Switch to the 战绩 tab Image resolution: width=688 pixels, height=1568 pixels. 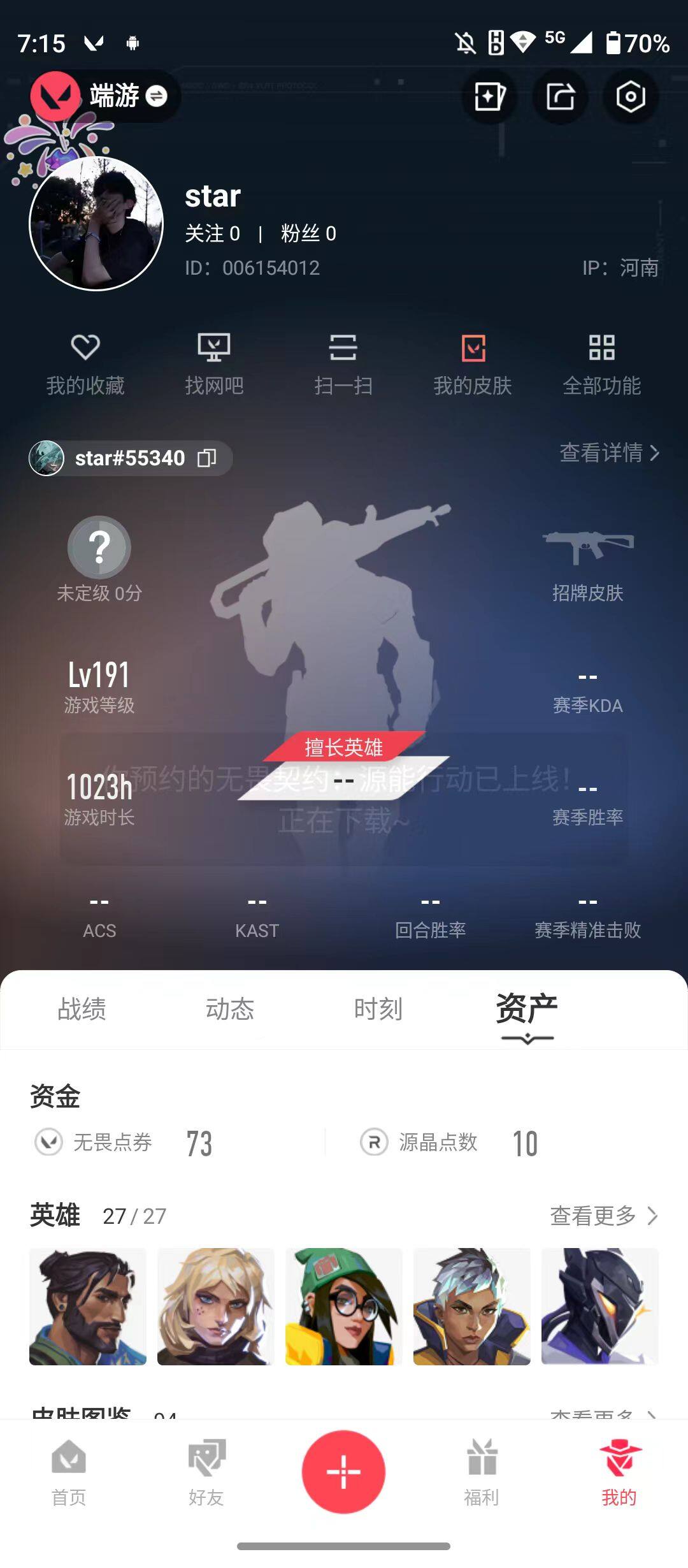click(82, 1009)
